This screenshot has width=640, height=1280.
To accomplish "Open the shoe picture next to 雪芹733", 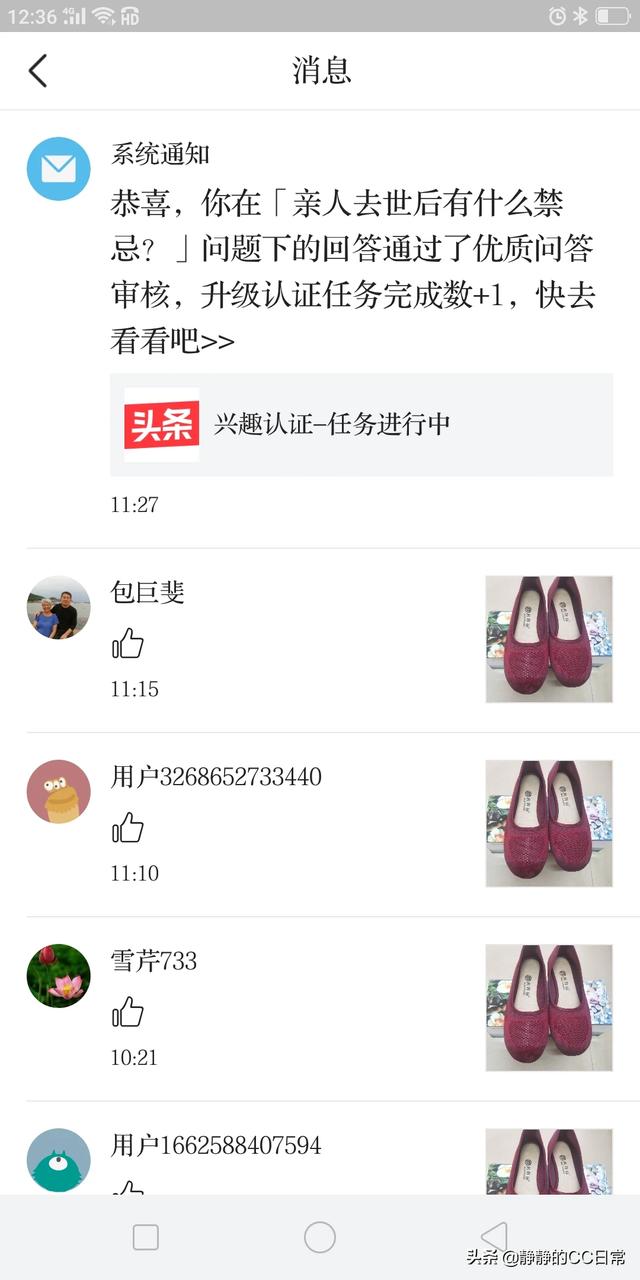I will click(548, 1007).
